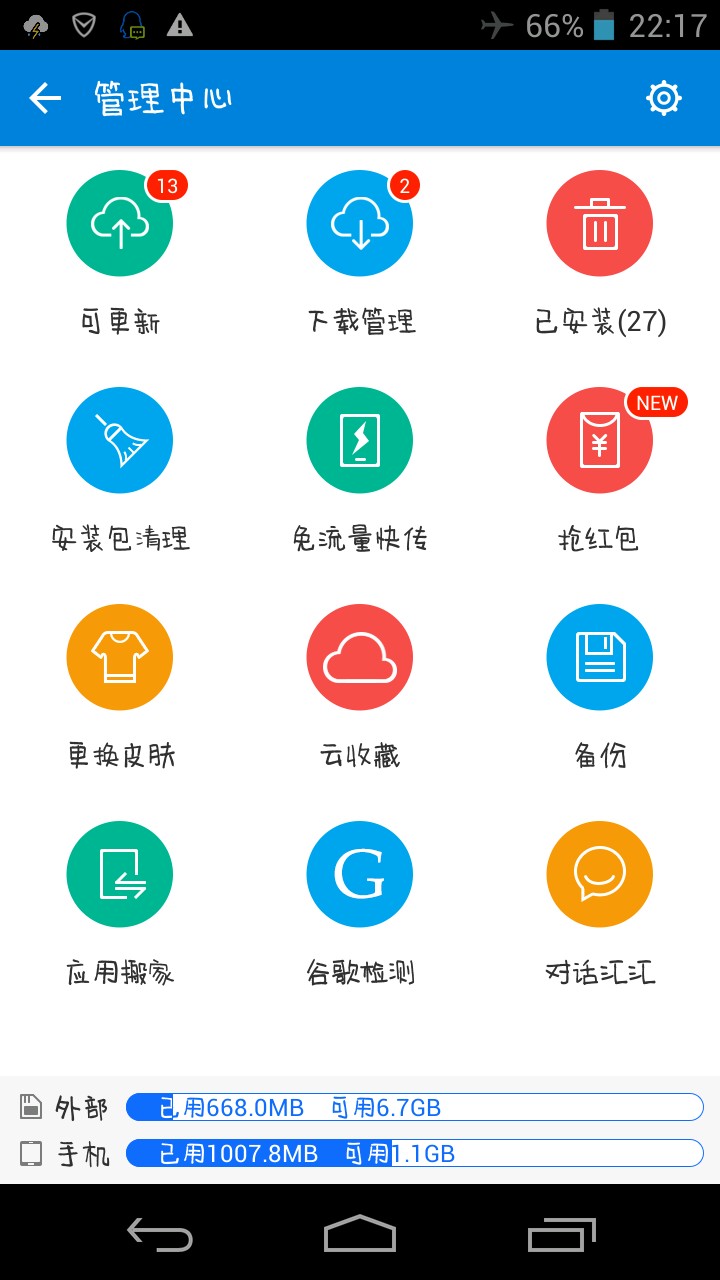This screenshot has height=1280, width=720.
Task: Open the settings gear
Action: (664, 98)
